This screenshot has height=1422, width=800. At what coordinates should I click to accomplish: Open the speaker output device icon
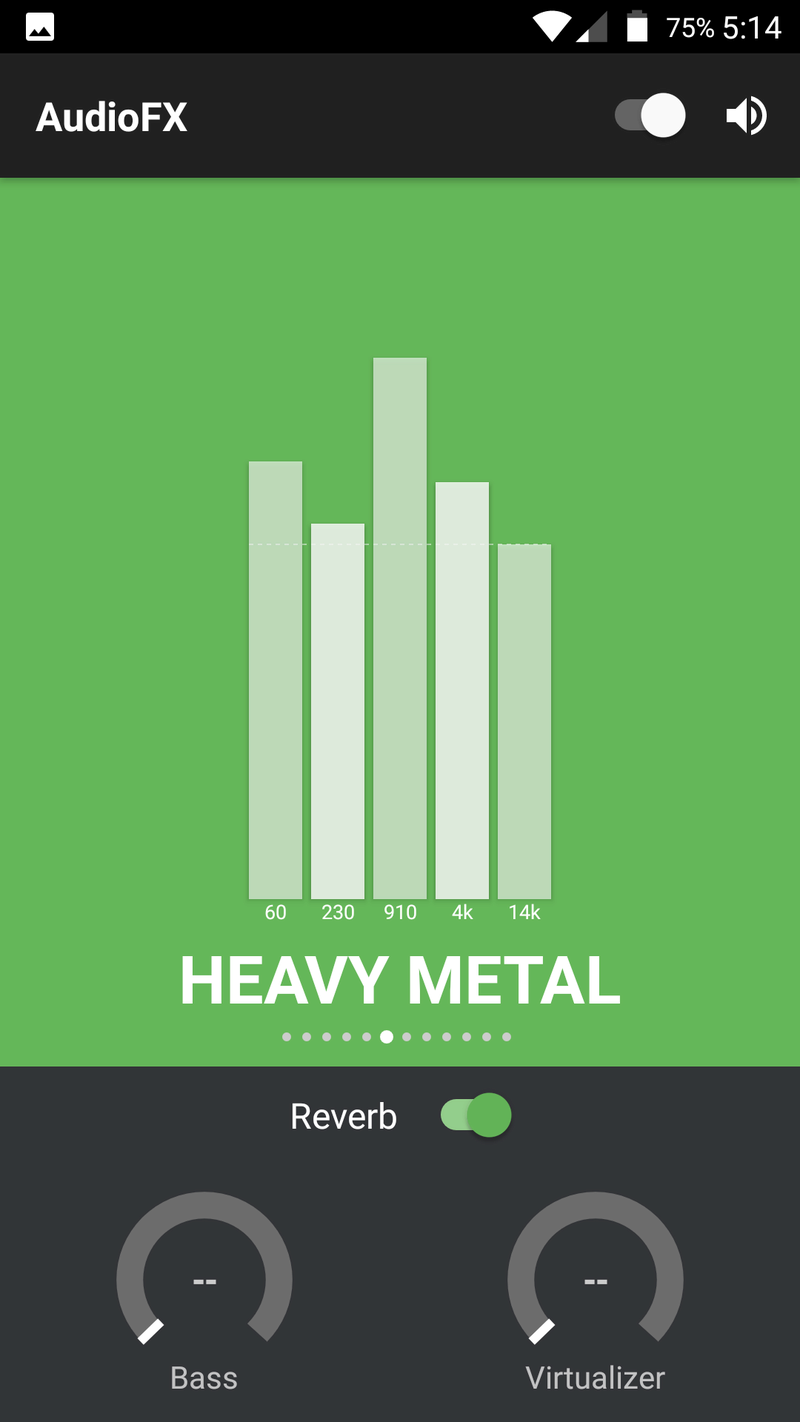[x=746, y=116]
